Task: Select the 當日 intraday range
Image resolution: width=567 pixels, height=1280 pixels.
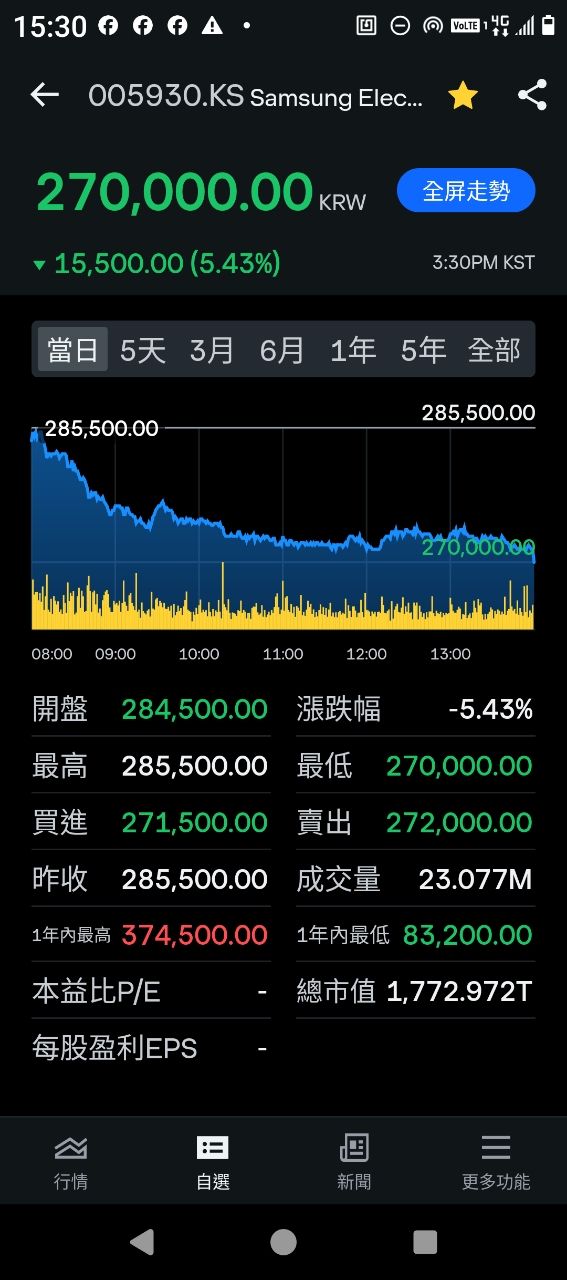Action: coord(73,350)
